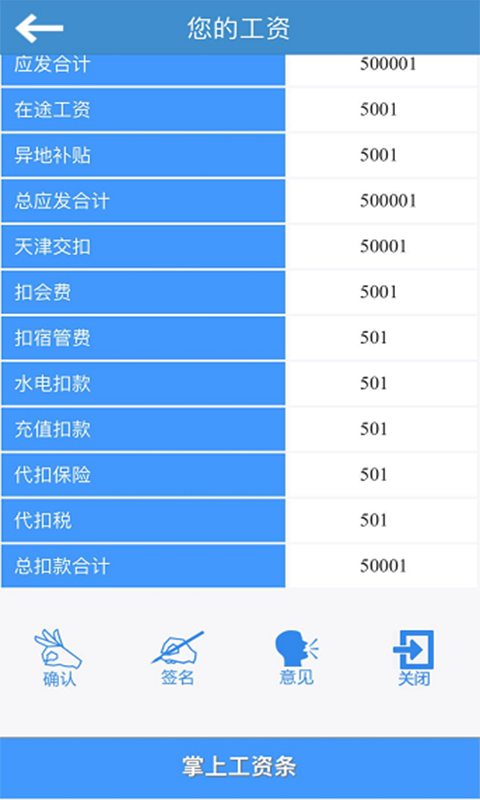
Task: Close the page with 关闭
Action: pyautogui.click(x=414, y=658)
